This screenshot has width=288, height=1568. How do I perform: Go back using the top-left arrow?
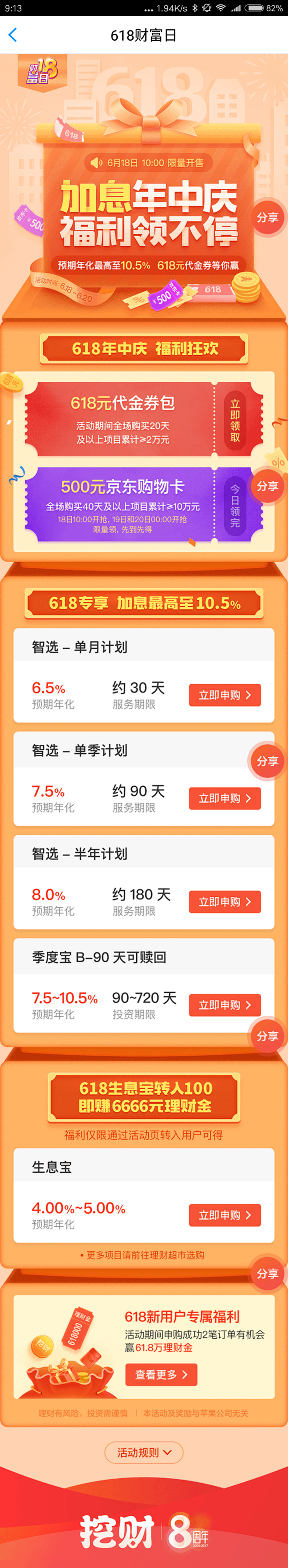point(13,35)
